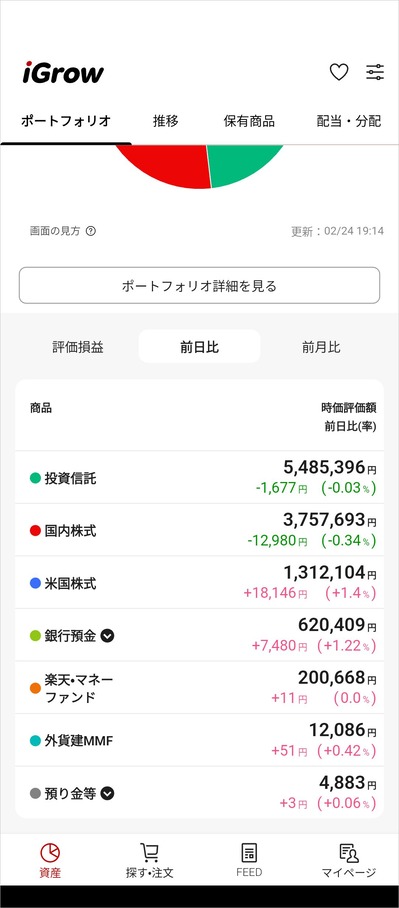Open the FEED tab
Screen dimensions: 399x908
click(249, 861)
